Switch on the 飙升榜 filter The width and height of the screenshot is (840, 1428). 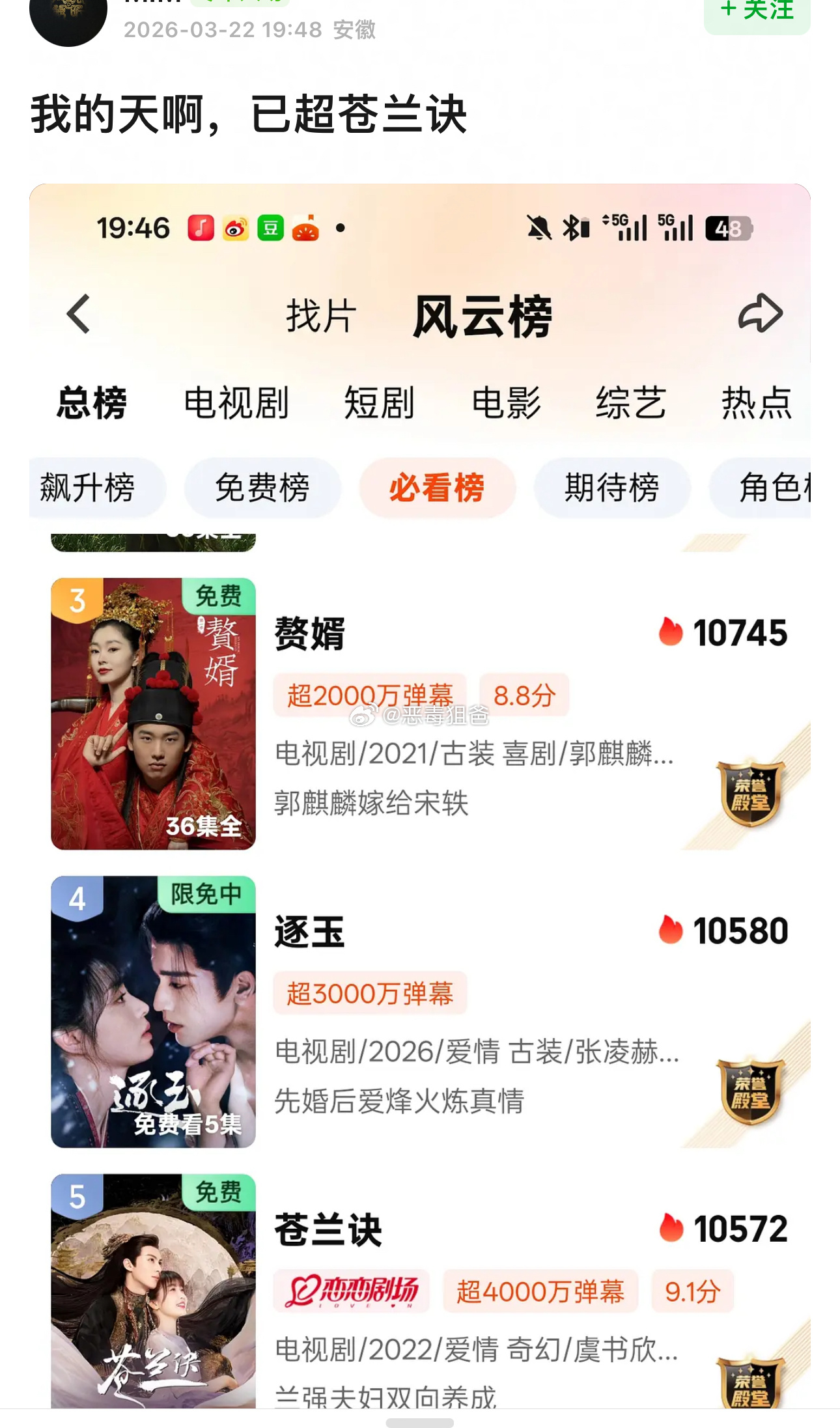[98, 488]
